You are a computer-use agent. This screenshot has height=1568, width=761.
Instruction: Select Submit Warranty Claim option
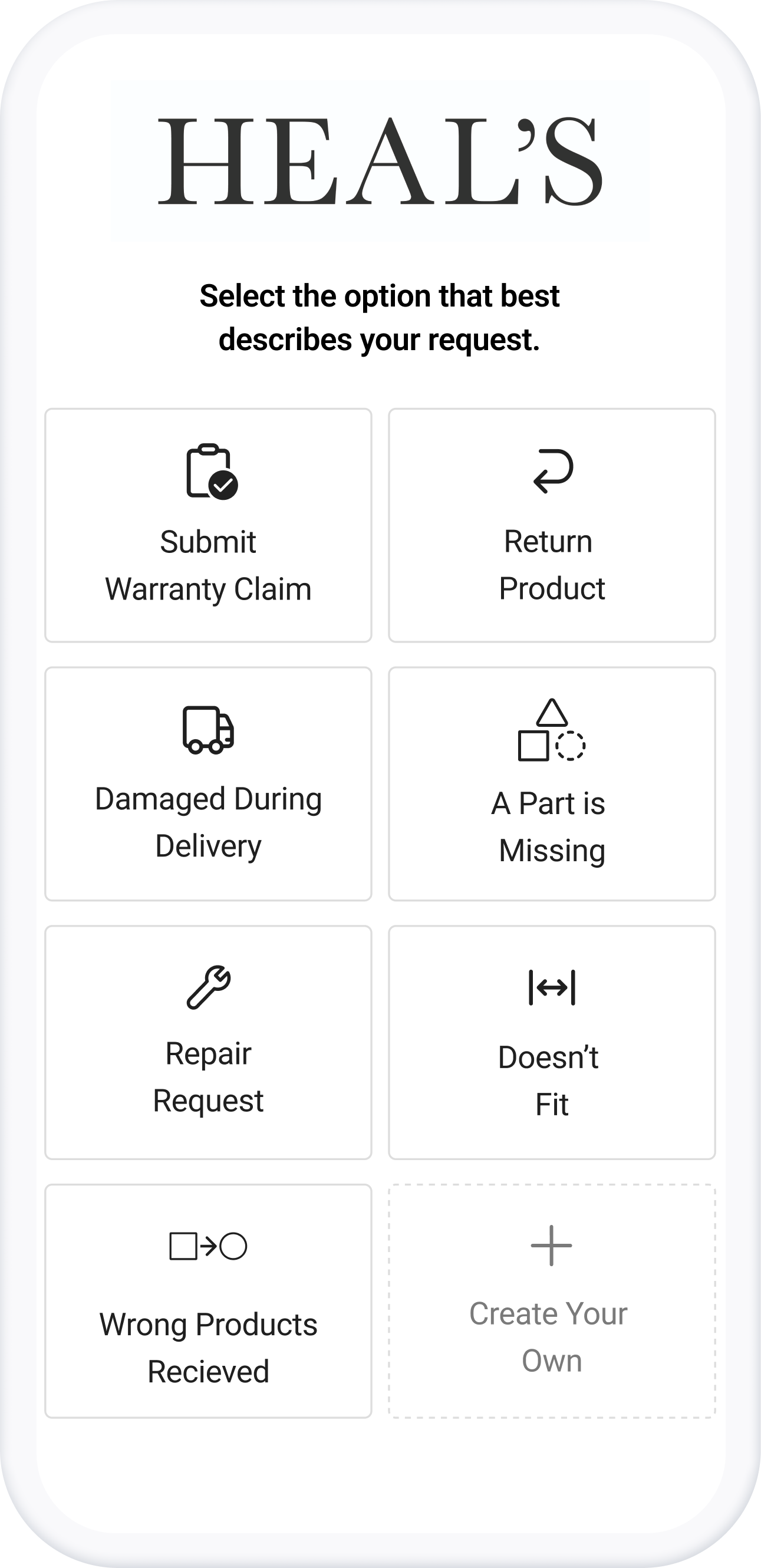pyautogui.click(x=208, y=525)
